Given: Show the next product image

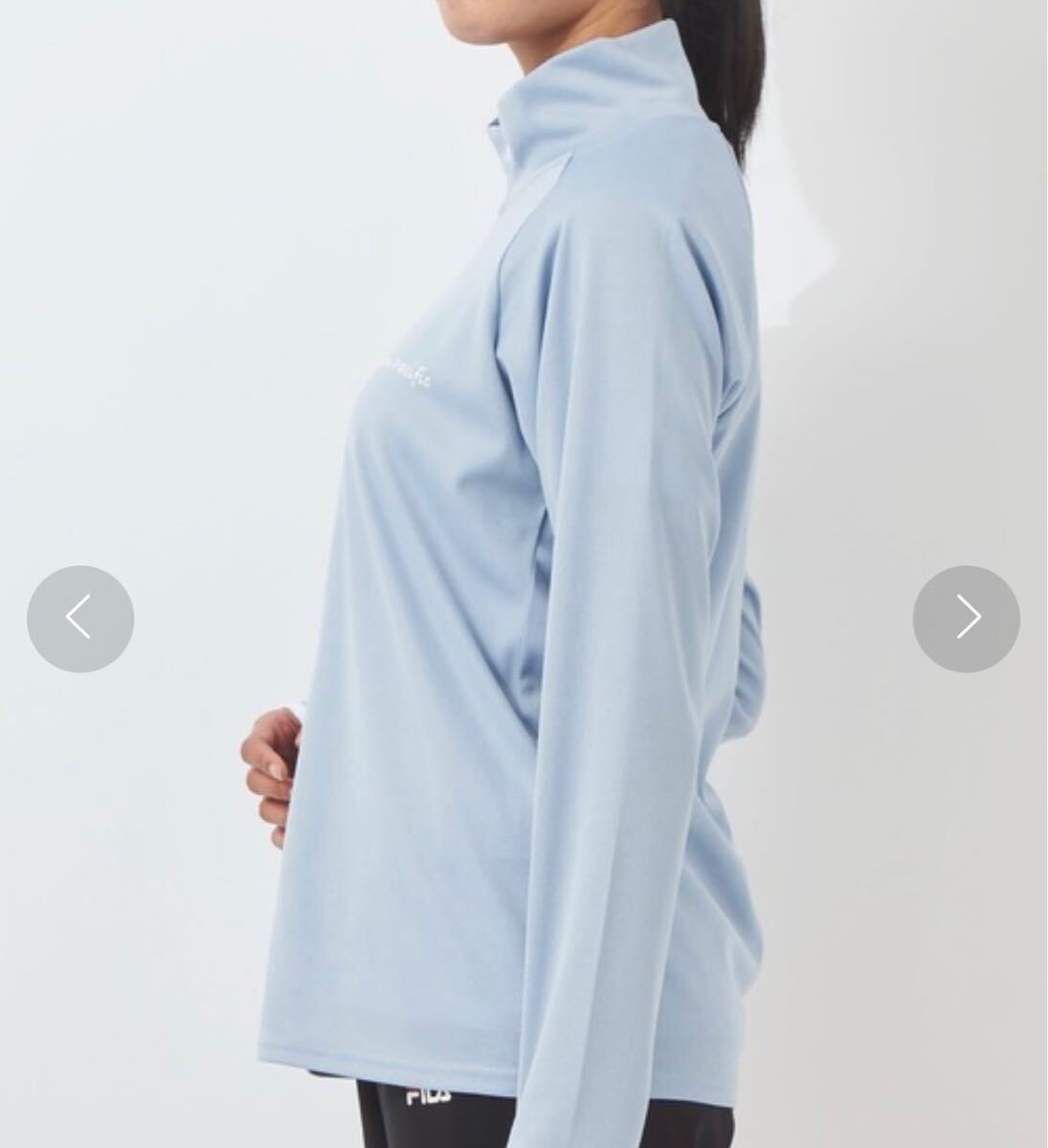Looking at the screenshot, I should (966, 618).
